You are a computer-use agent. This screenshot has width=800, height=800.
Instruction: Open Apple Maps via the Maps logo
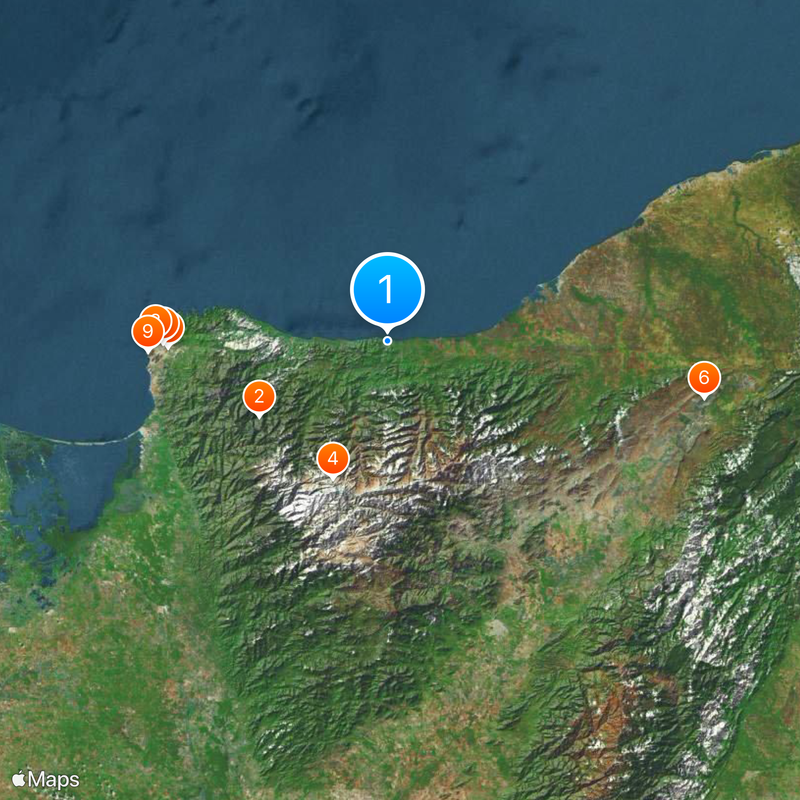46,779
